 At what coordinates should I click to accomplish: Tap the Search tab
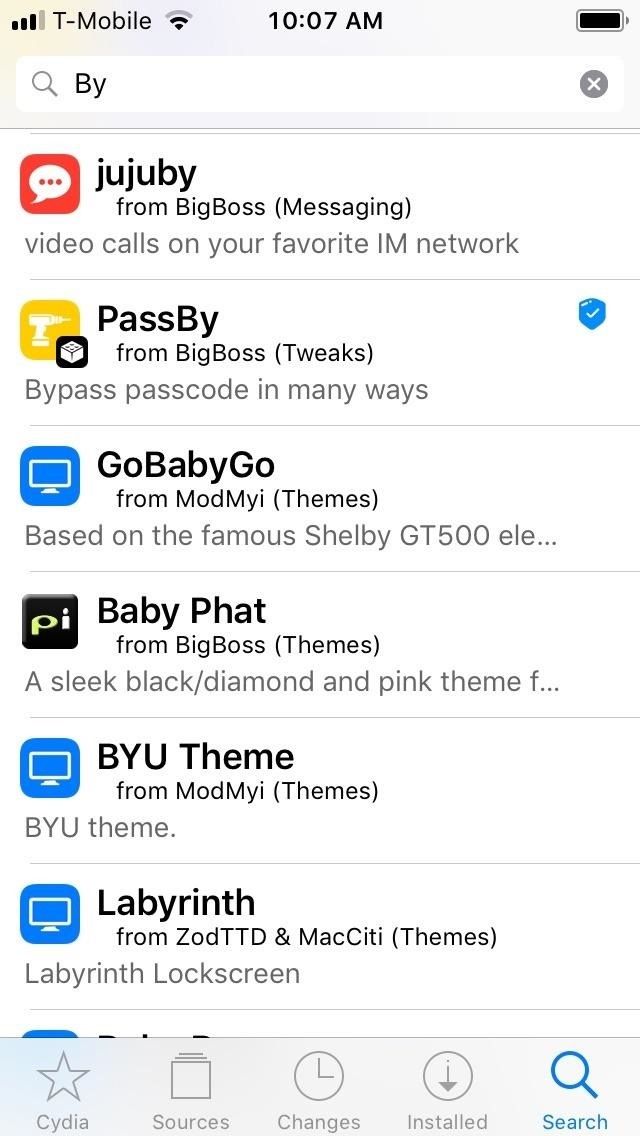click(x=575, y=1090)
